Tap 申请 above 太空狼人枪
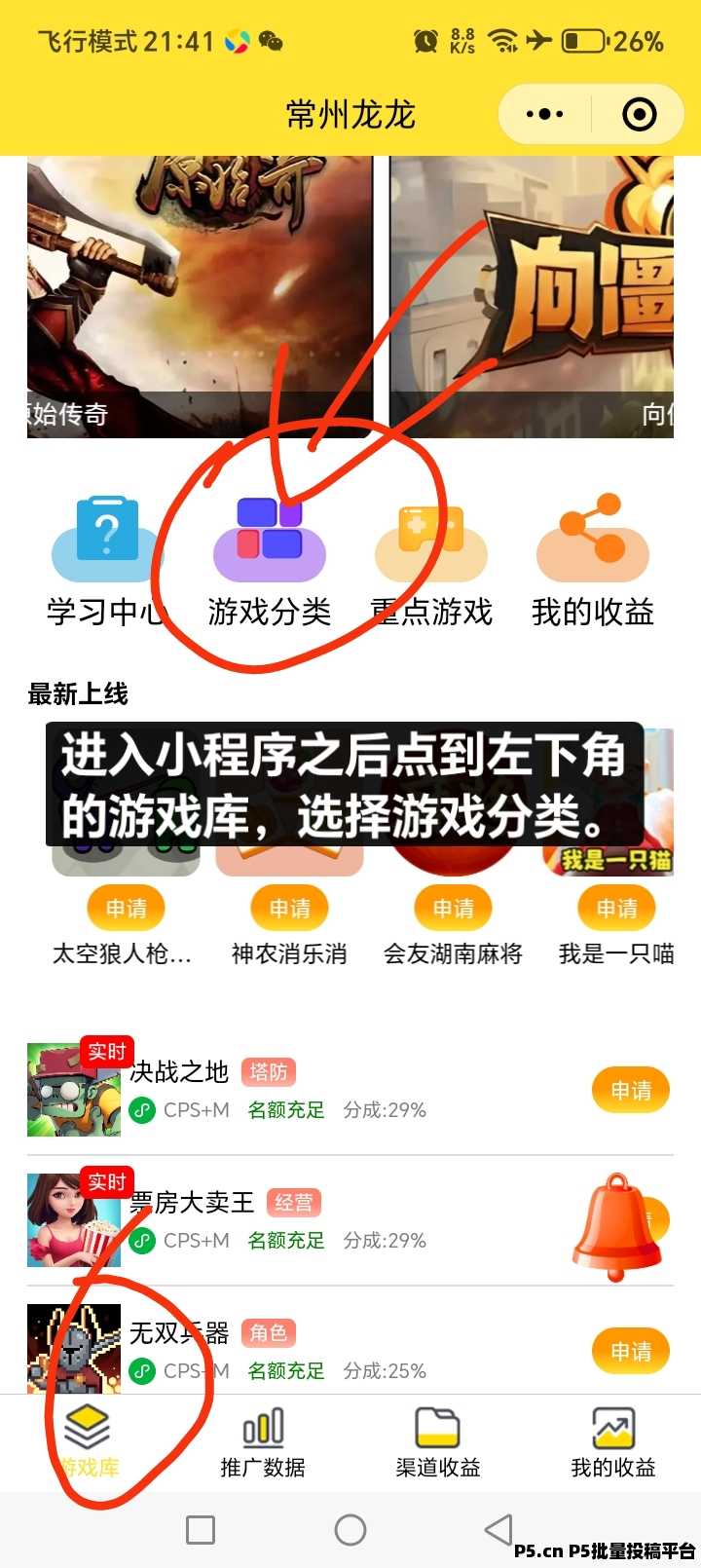 point(127,909)
